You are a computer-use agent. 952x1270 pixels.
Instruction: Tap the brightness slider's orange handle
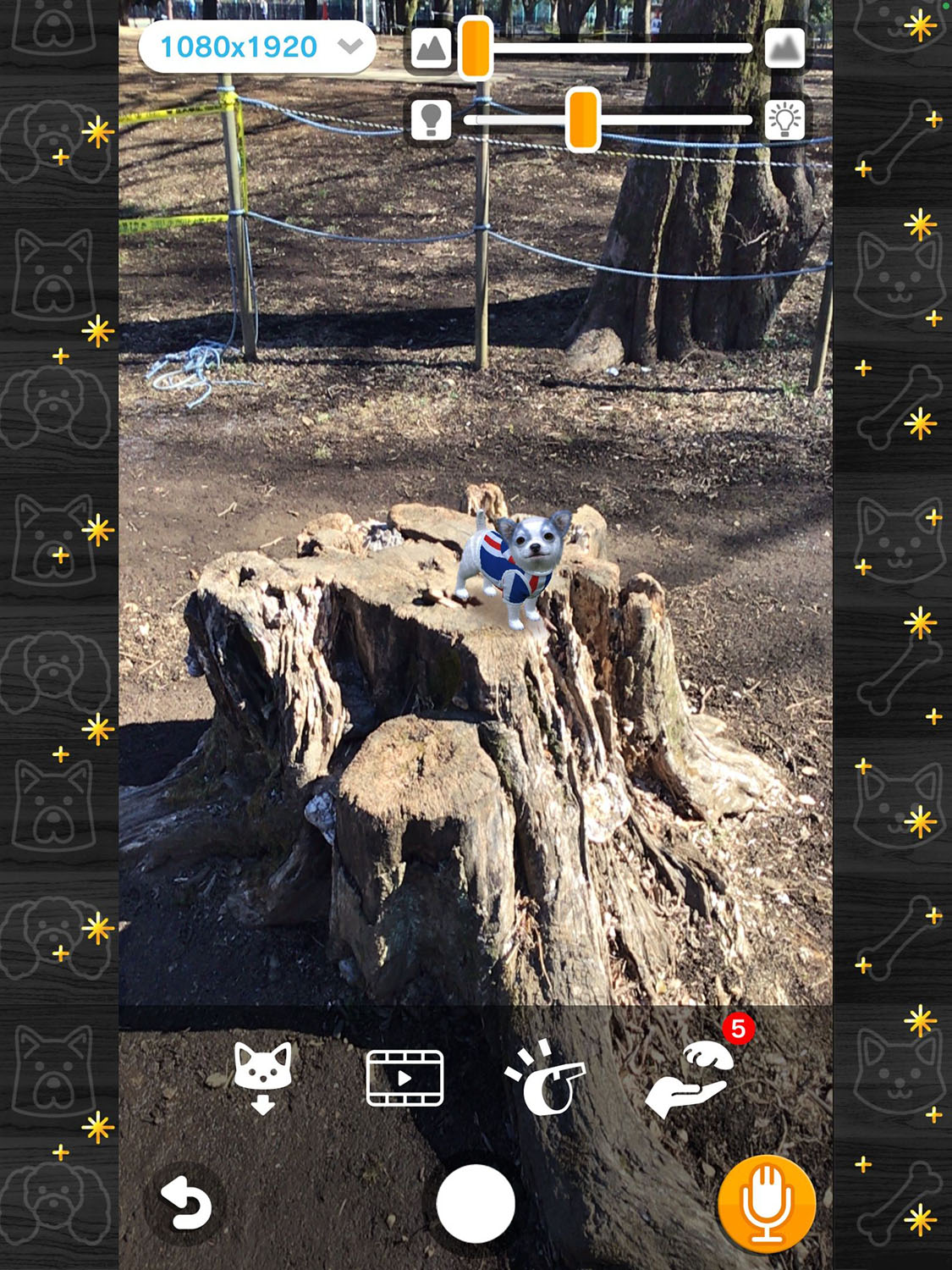[583, 119]
